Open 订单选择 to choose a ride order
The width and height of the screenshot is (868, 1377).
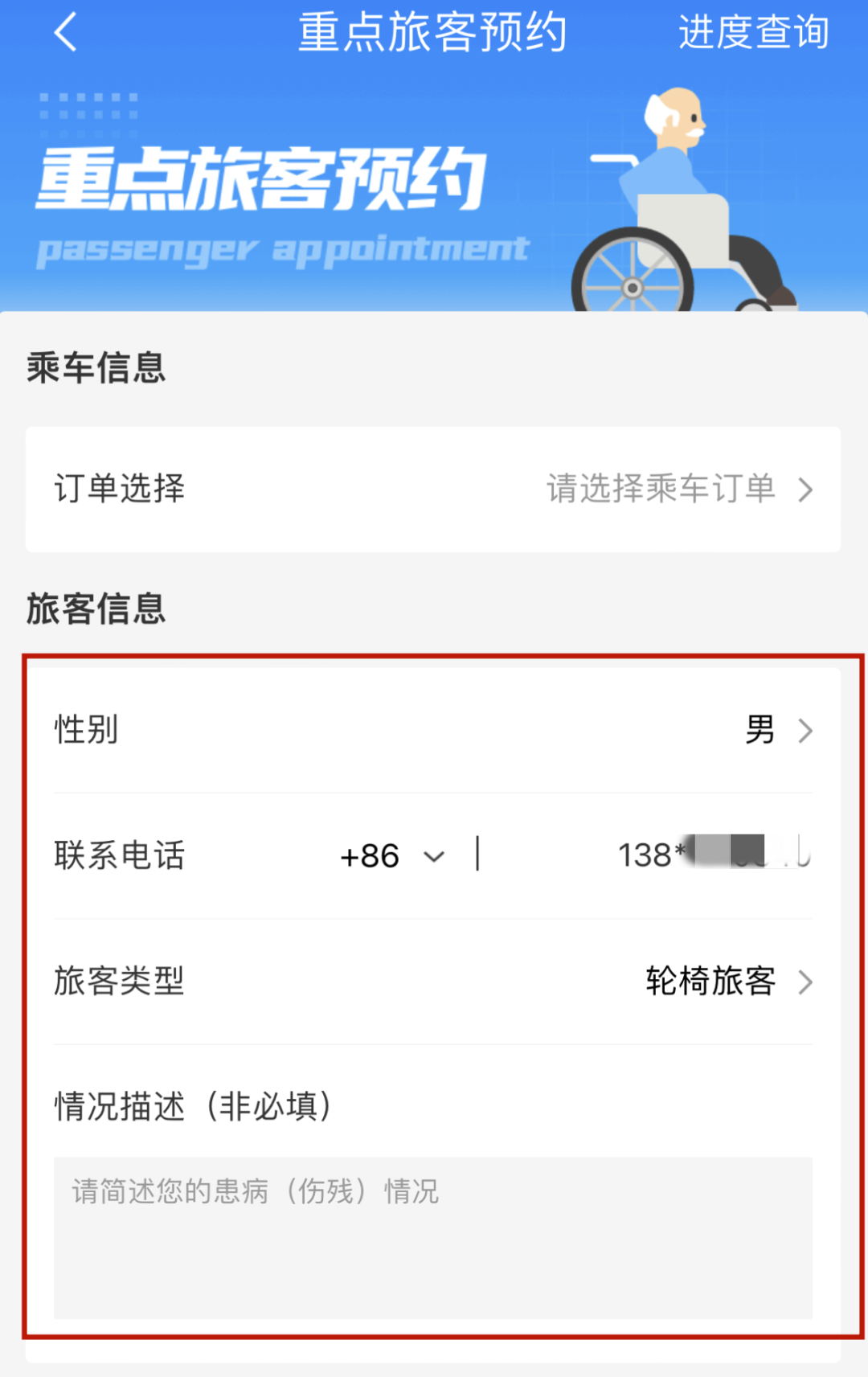click(434, 489)
